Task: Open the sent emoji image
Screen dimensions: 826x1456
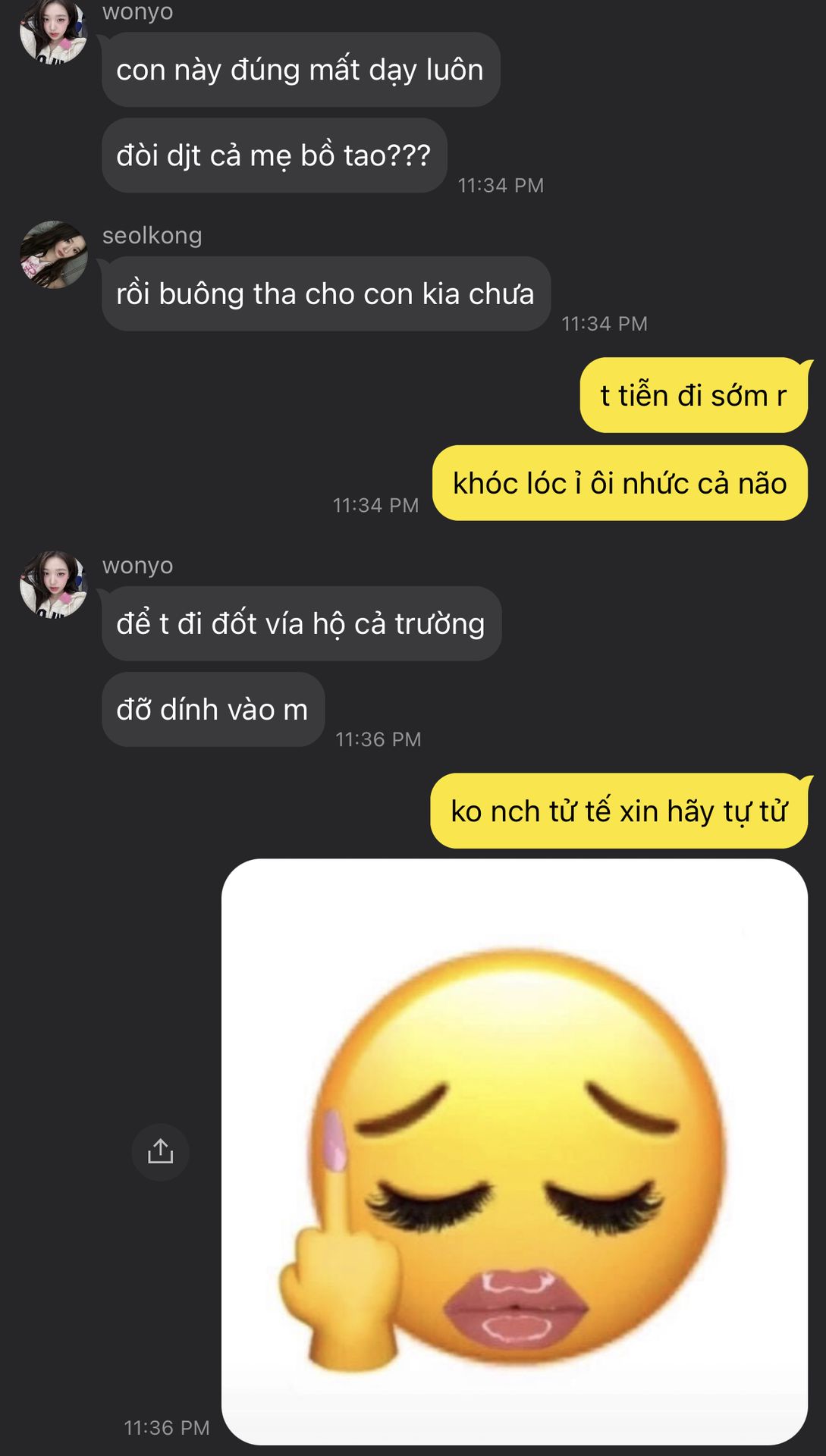Action: (x=514, y=1151)
